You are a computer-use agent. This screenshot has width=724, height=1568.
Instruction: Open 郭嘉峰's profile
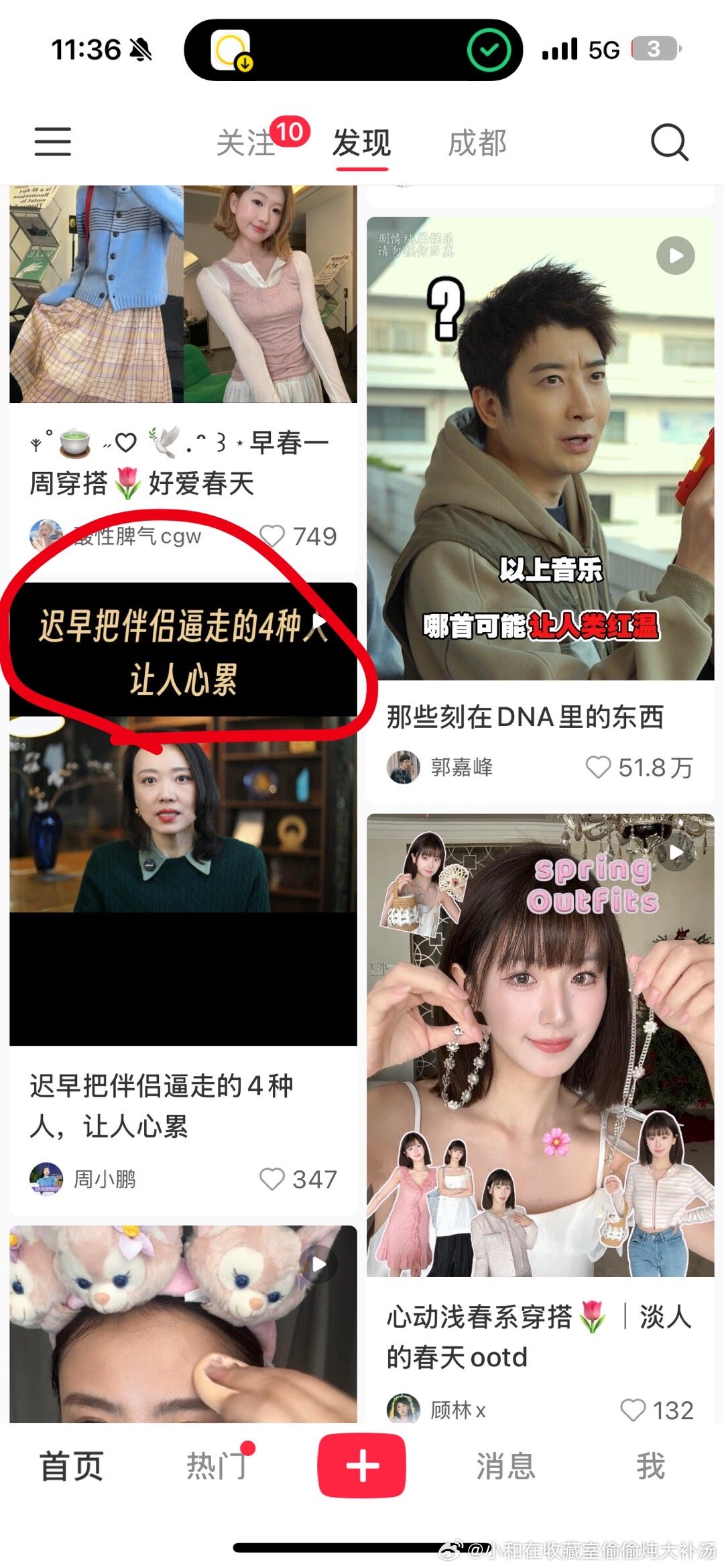click(x=404, y=767)
